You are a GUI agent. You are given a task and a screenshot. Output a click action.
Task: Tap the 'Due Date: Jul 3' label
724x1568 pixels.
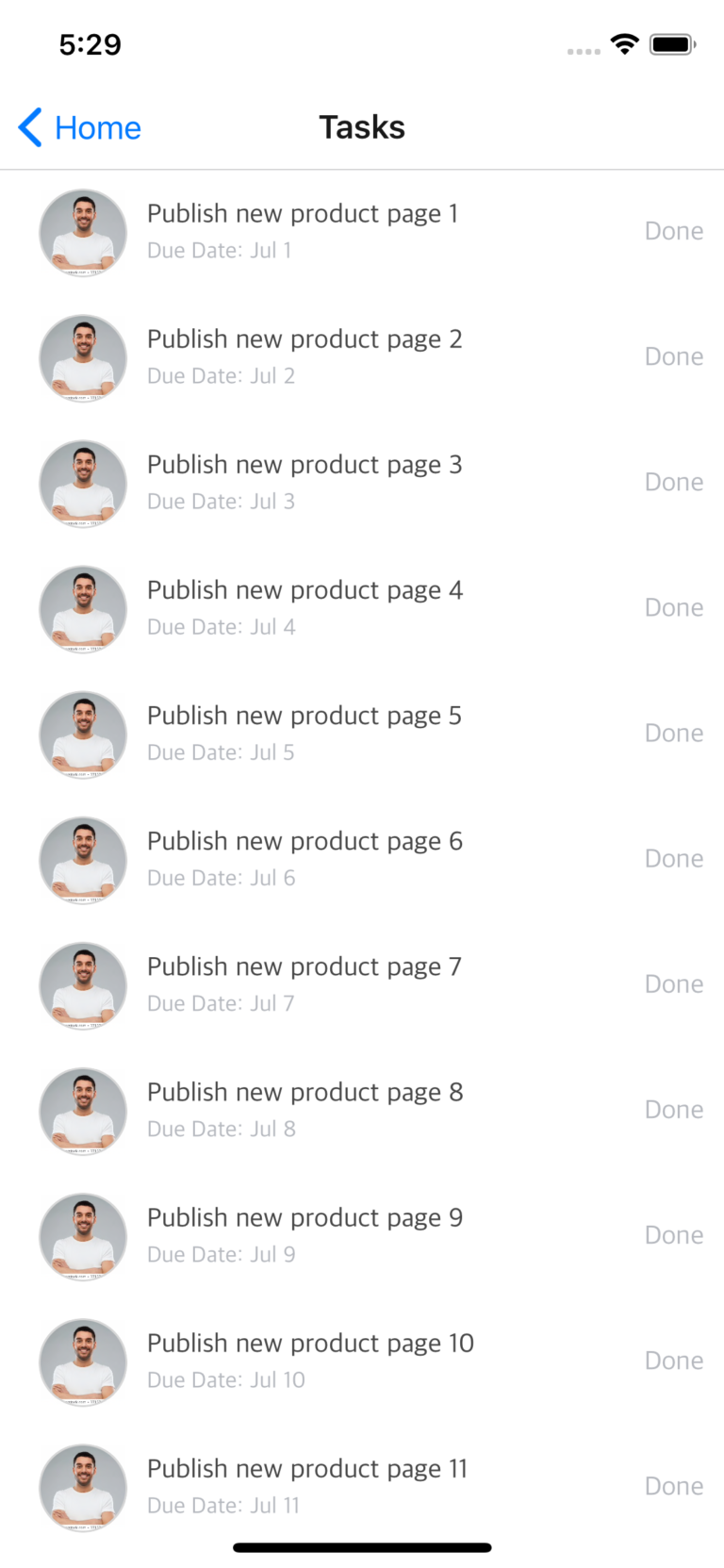(x=221, y=502)
